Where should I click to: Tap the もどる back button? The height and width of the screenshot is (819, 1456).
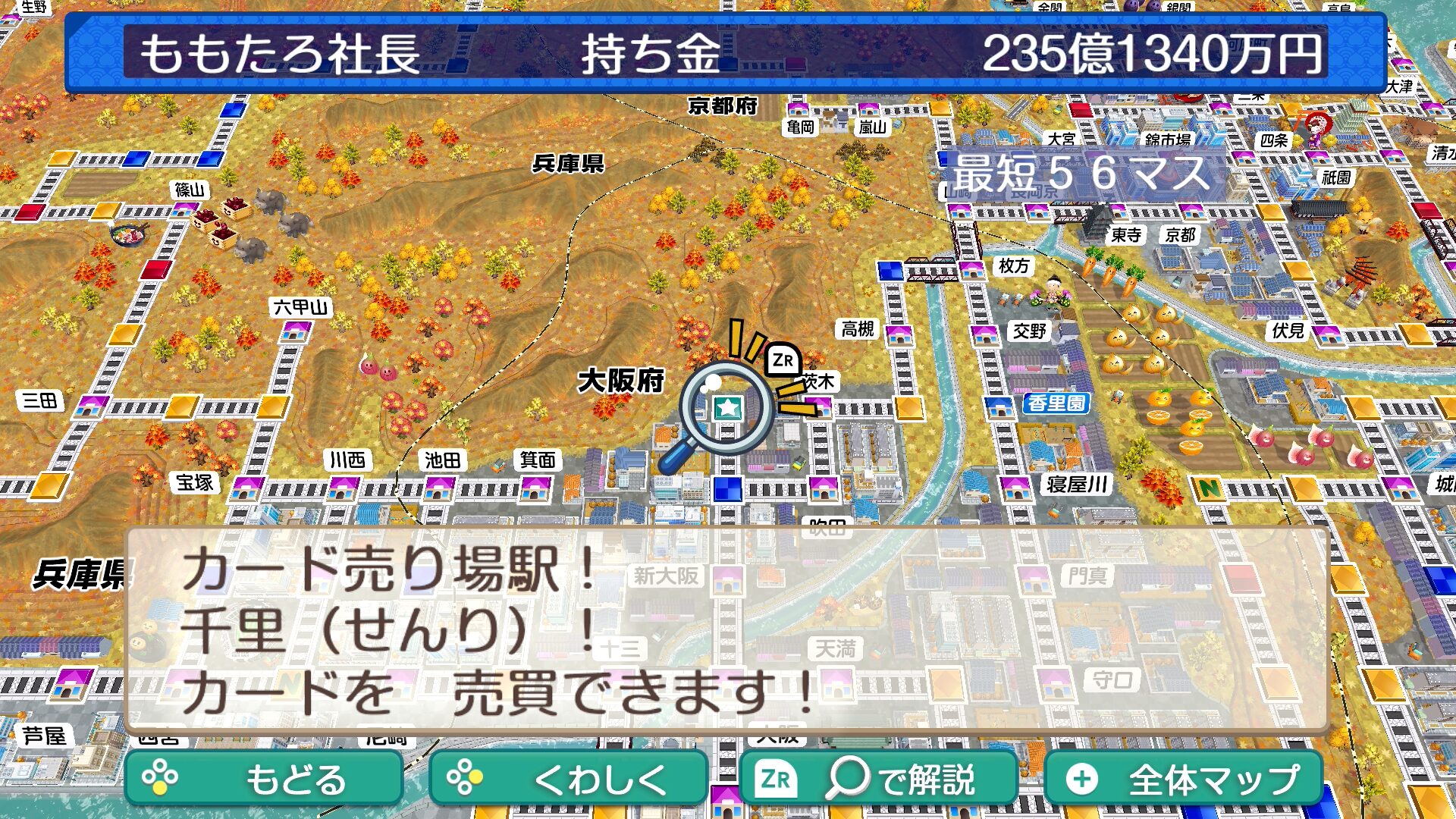pos(264,778)
